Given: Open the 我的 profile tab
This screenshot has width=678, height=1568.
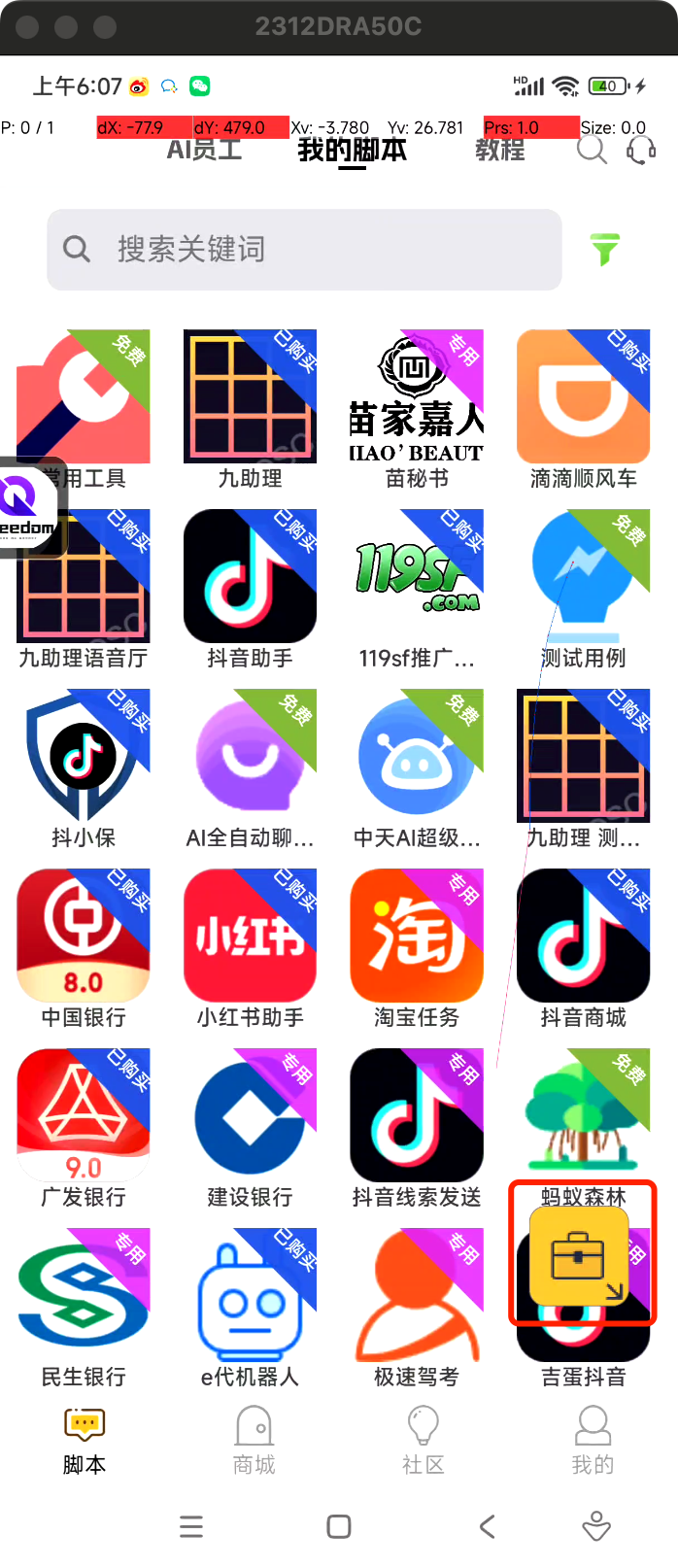Looking at the screenshot, I should click(593, 1442).
